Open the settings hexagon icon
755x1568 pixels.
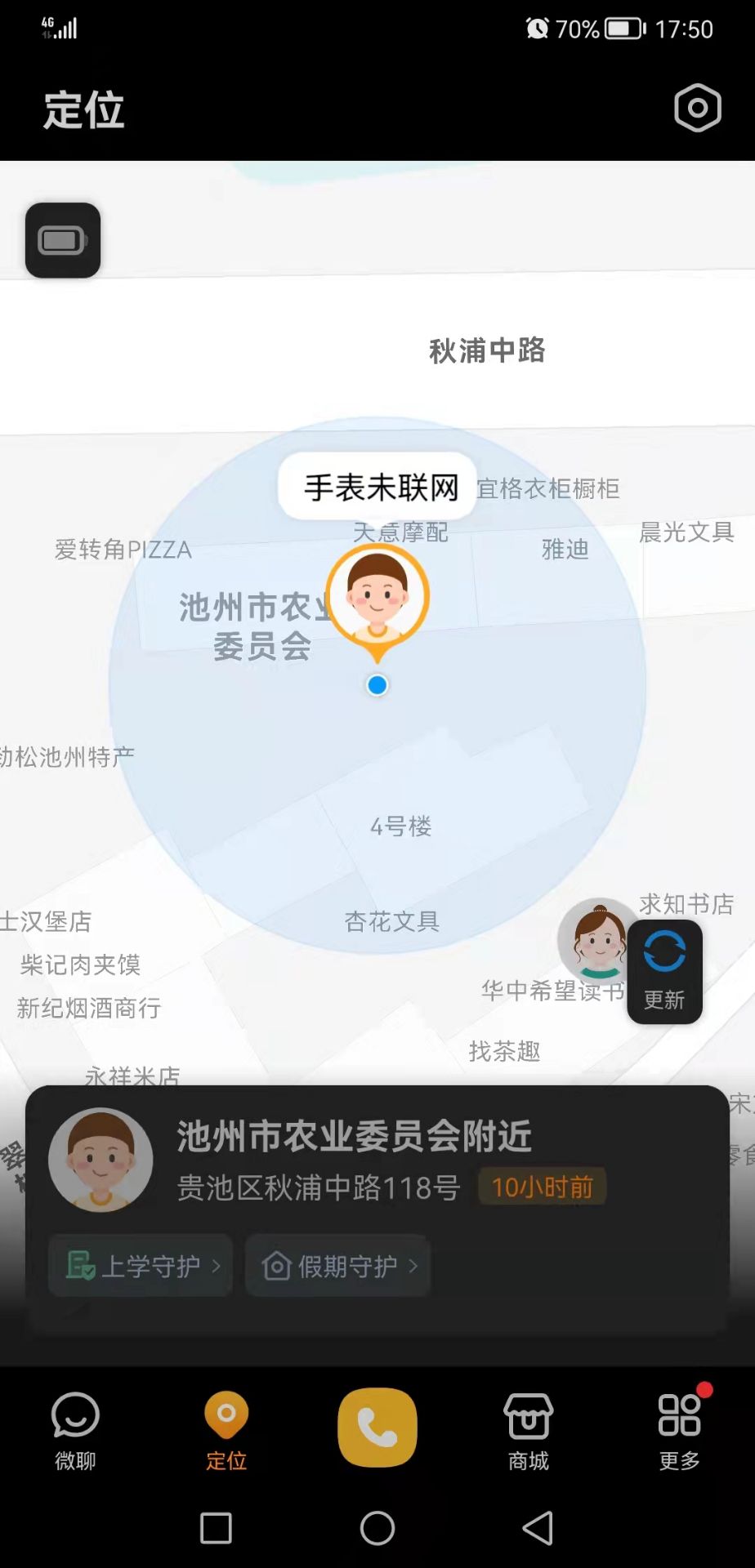pos(697,108)
